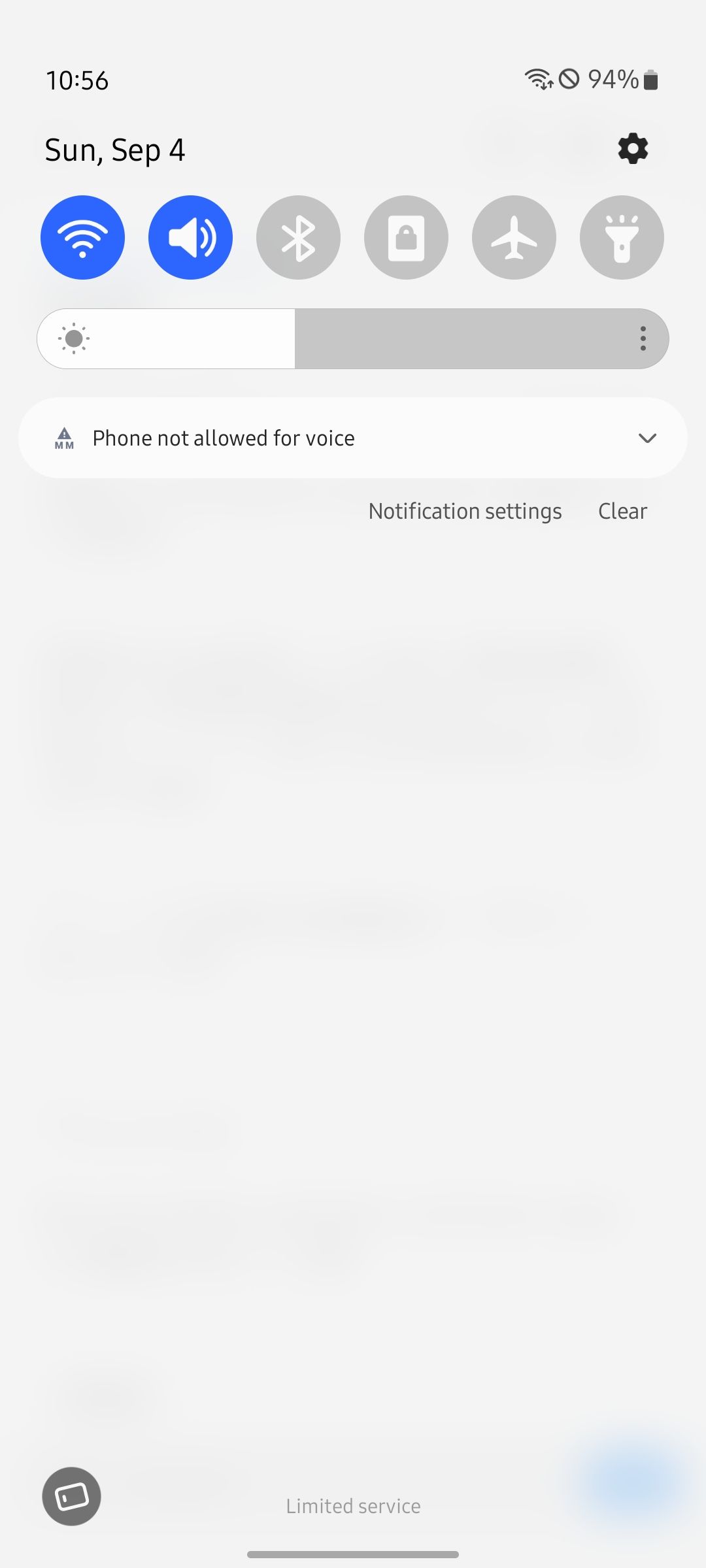This screenshot has width=706, height=1568.
Task: Open the wallet shortcut icon
Action: click(72, 1496)
